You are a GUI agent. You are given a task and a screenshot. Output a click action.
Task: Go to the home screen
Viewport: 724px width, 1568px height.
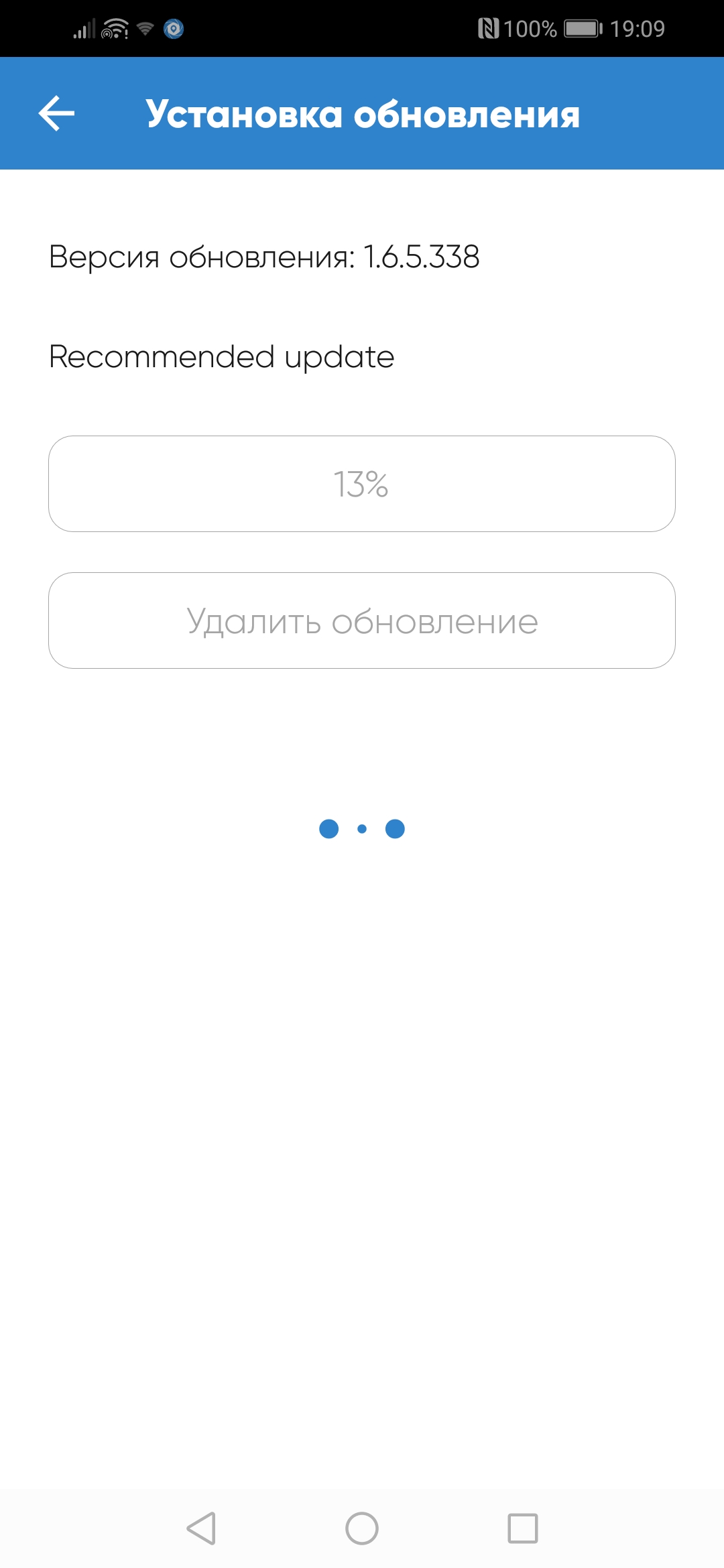tap(362, 1528)
